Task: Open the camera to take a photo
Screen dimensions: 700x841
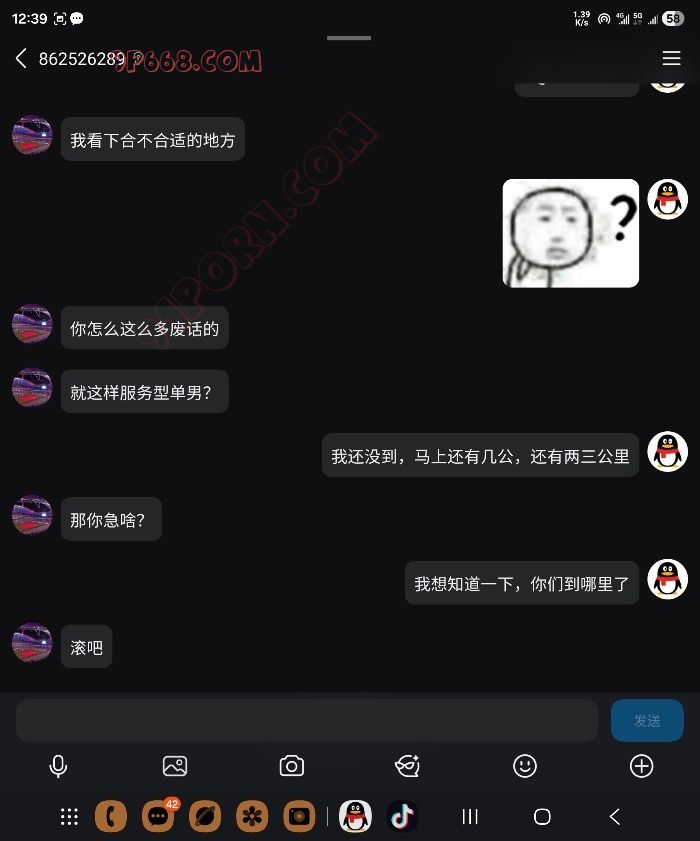Action: tap(291, 766)
